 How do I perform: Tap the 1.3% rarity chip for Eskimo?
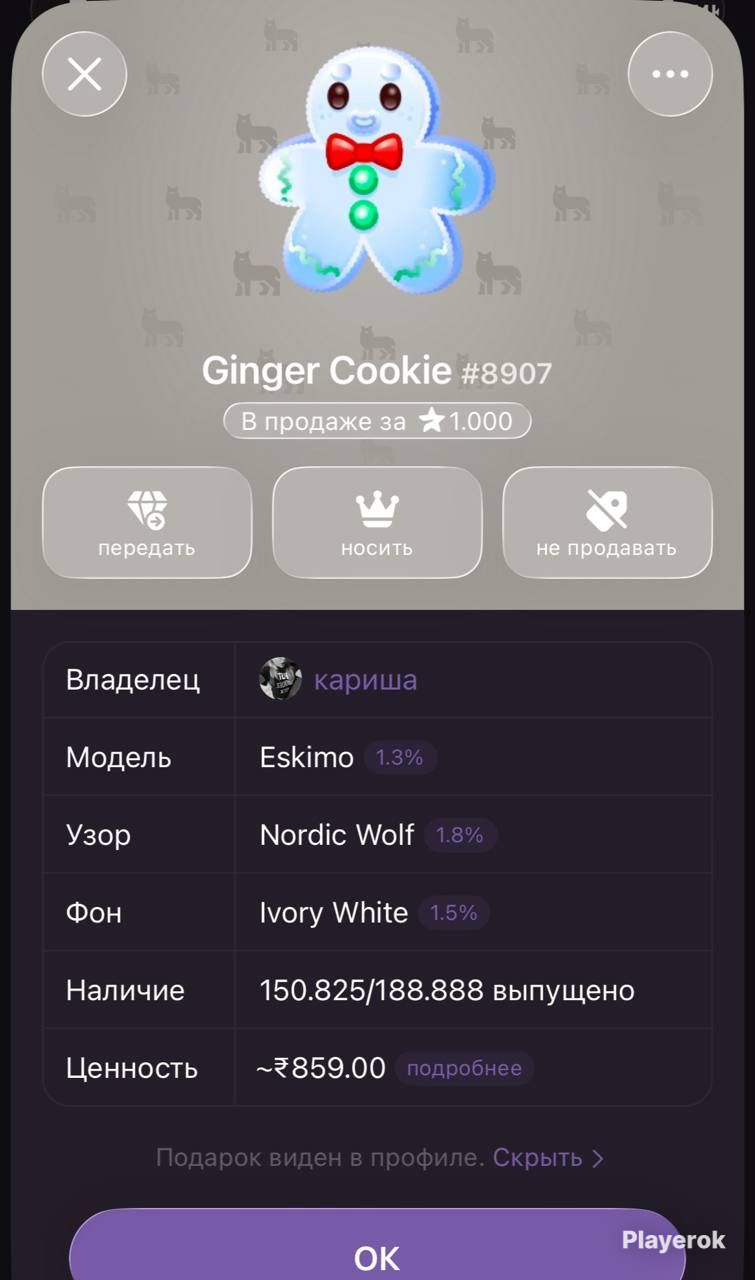(x=400, y=758)
